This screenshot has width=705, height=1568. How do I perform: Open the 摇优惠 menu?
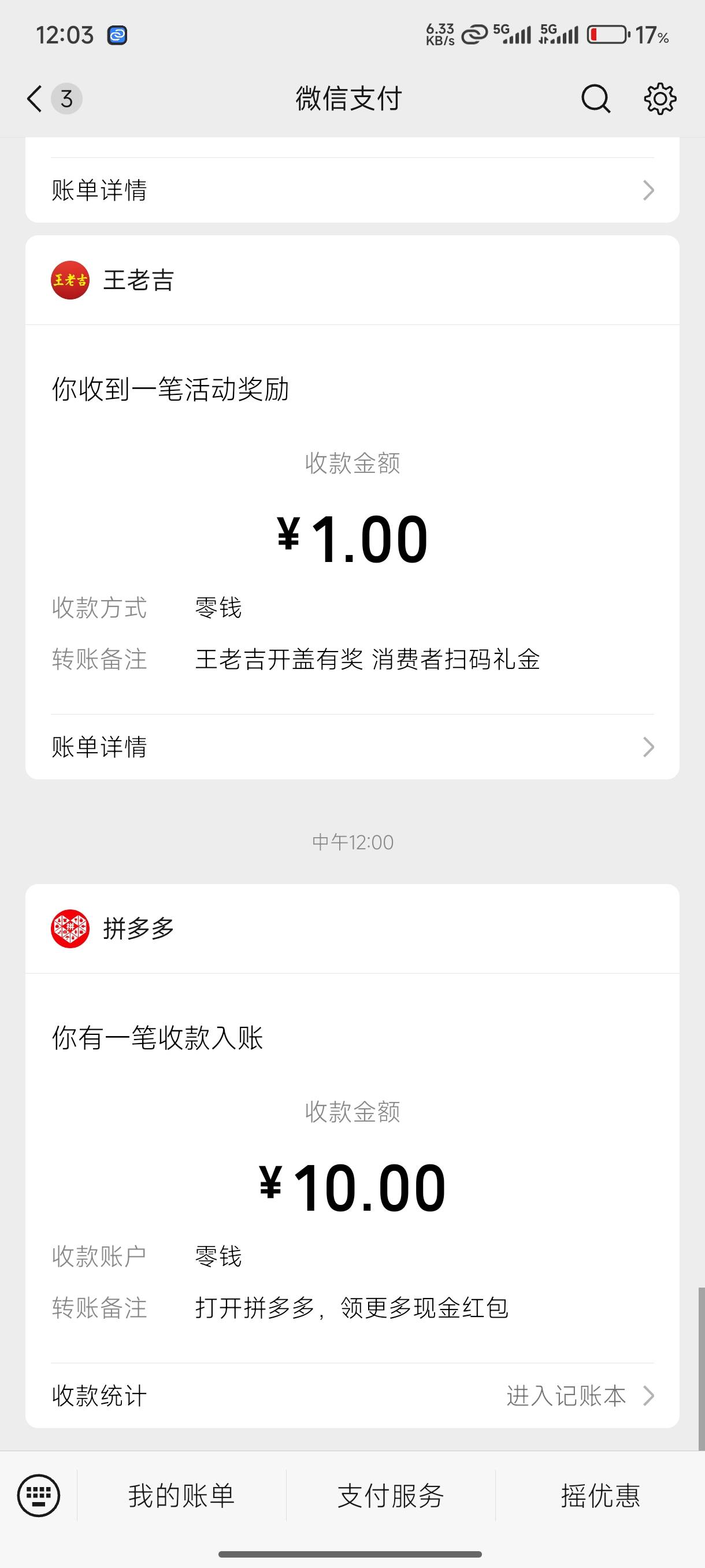tap(600, 1496)
